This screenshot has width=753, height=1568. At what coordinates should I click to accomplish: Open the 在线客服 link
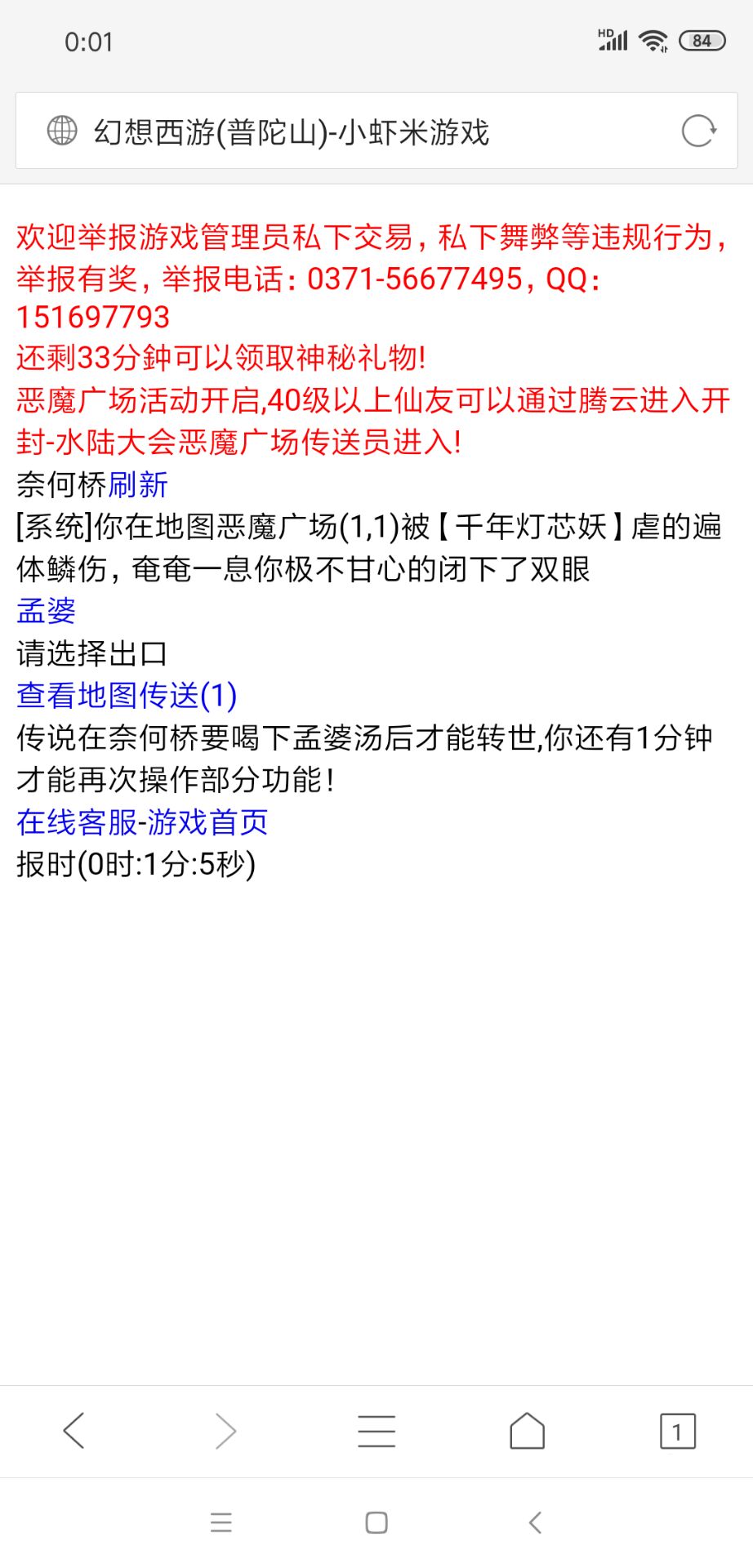click(x=77, y=822)
